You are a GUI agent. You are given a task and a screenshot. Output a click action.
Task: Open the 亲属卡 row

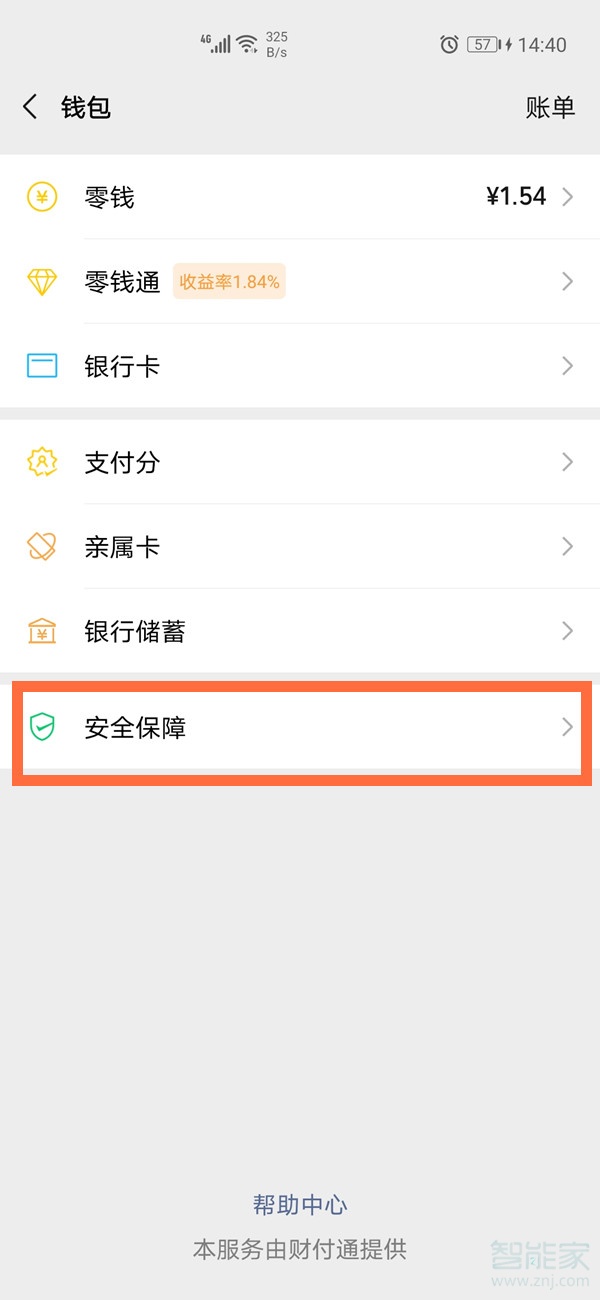coord(300,547)
